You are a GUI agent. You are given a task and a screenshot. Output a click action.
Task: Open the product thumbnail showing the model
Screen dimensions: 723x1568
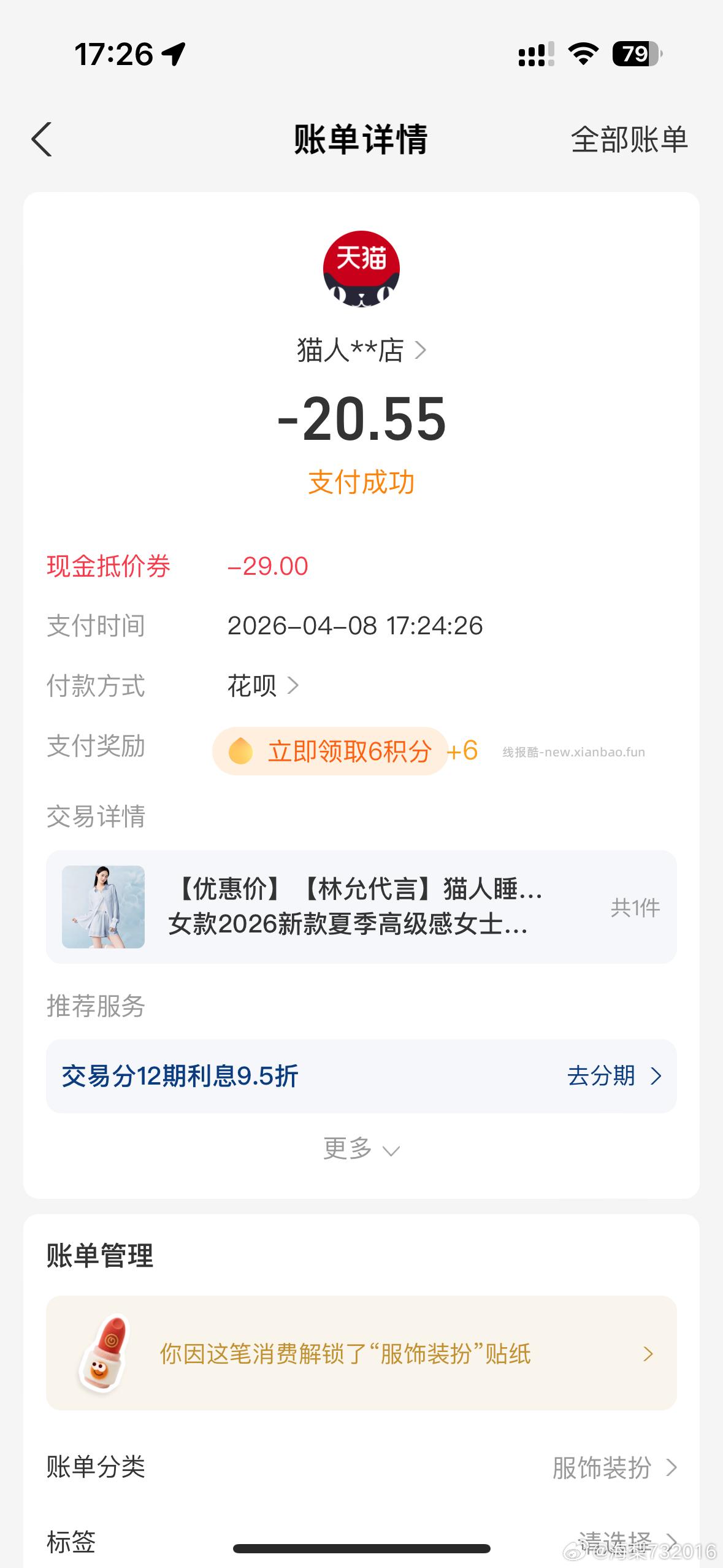tap(102, 908)
